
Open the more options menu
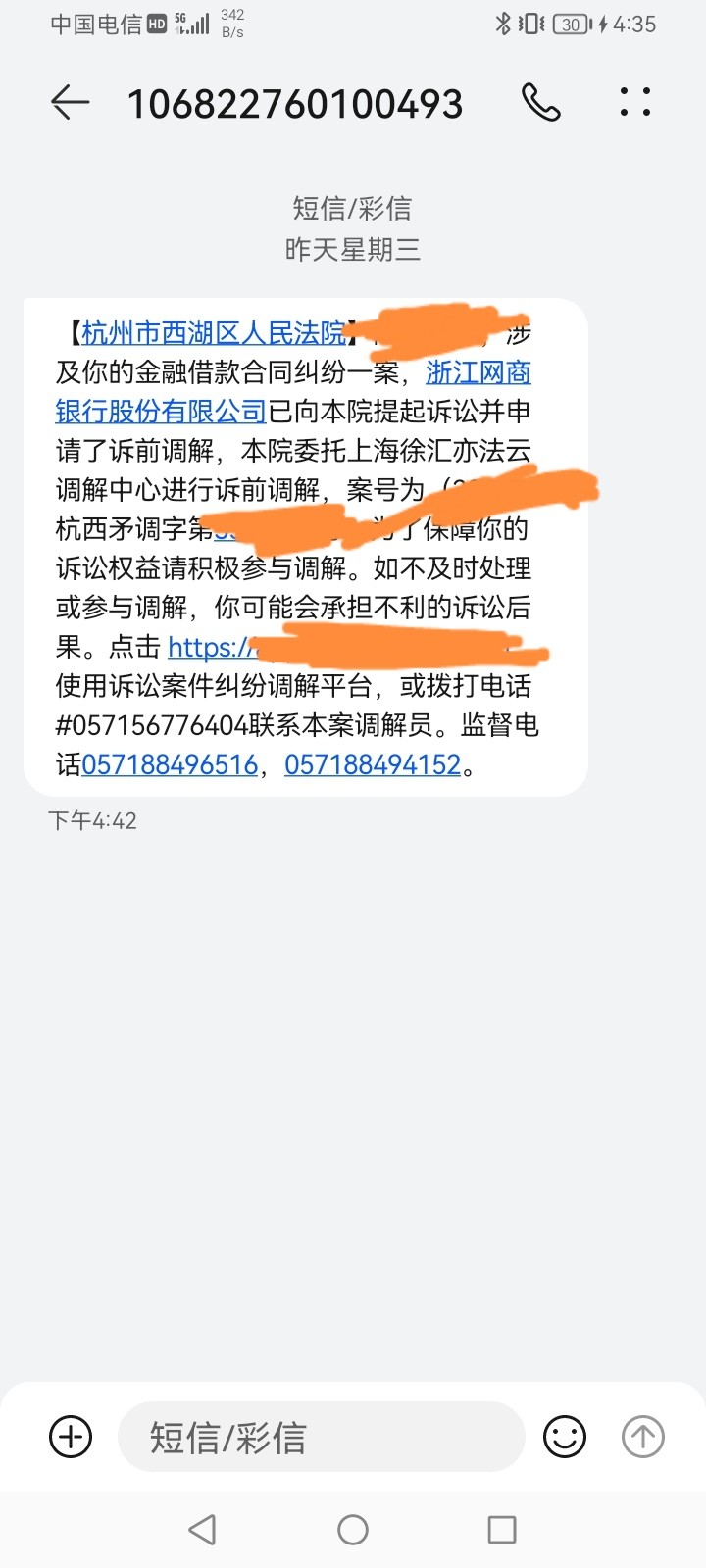635,102
